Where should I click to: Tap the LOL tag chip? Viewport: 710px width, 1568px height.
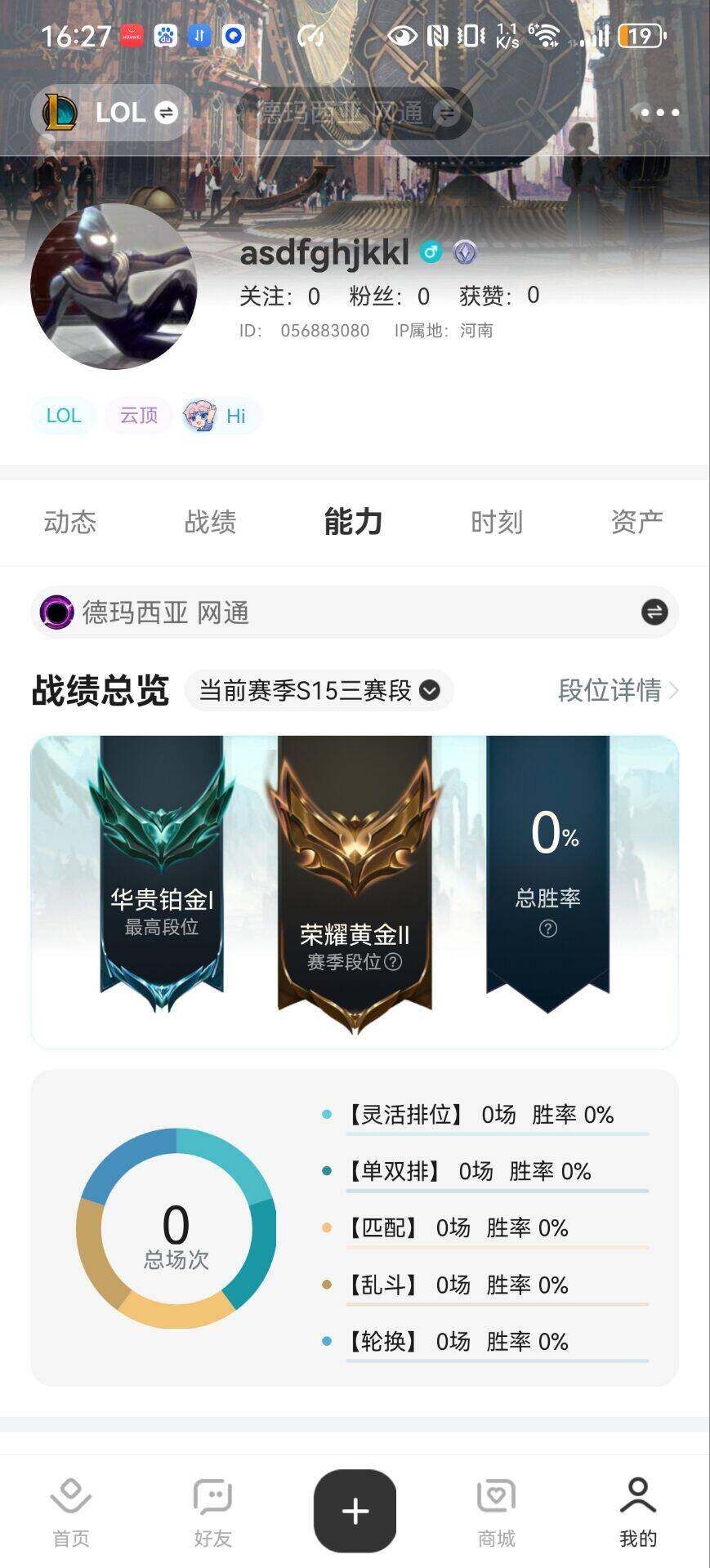pyautogui.click(x=64, y=416)
